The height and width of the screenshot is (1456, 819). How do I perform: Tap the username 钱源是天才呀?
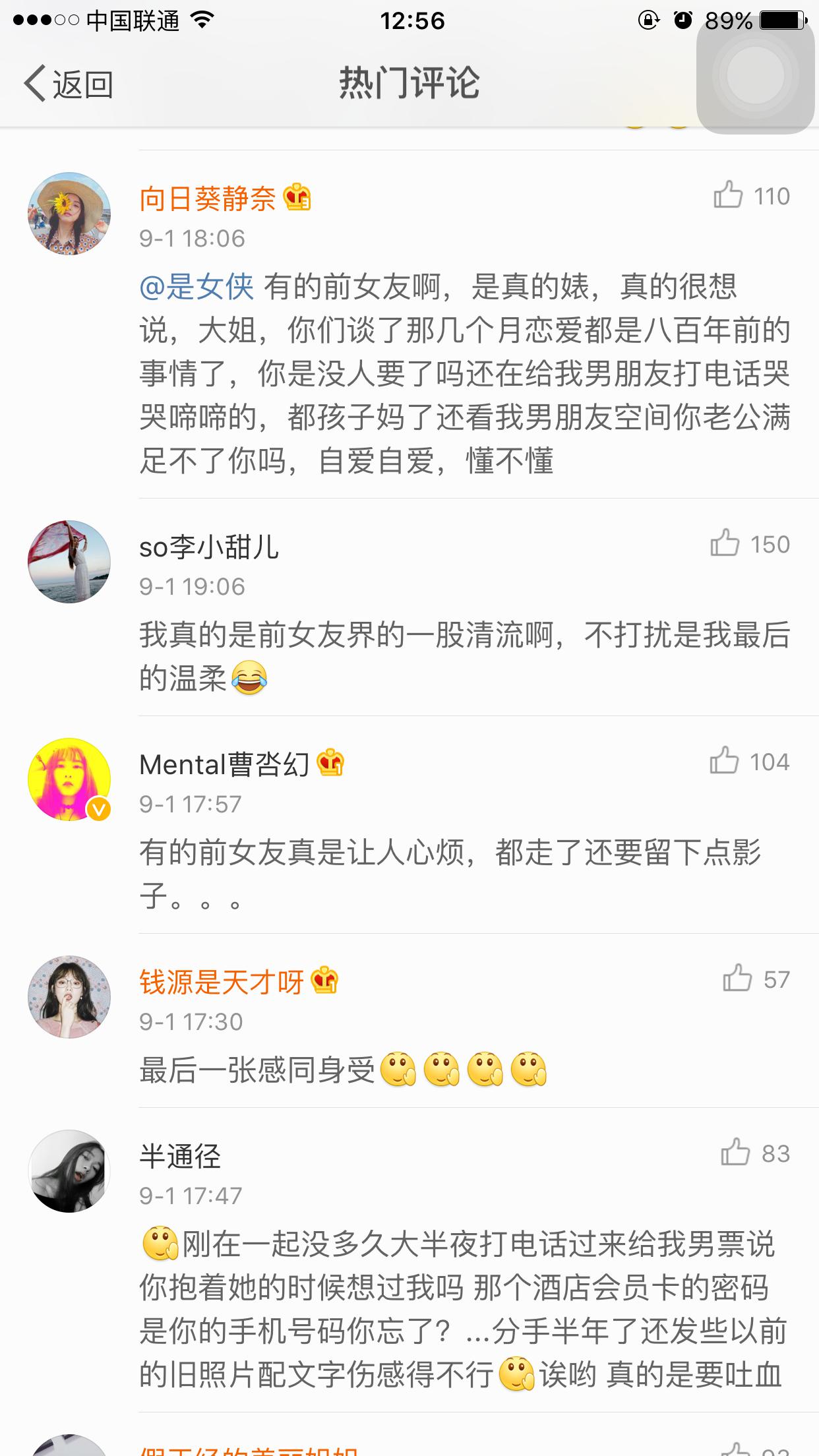click(x=222, y=982)
